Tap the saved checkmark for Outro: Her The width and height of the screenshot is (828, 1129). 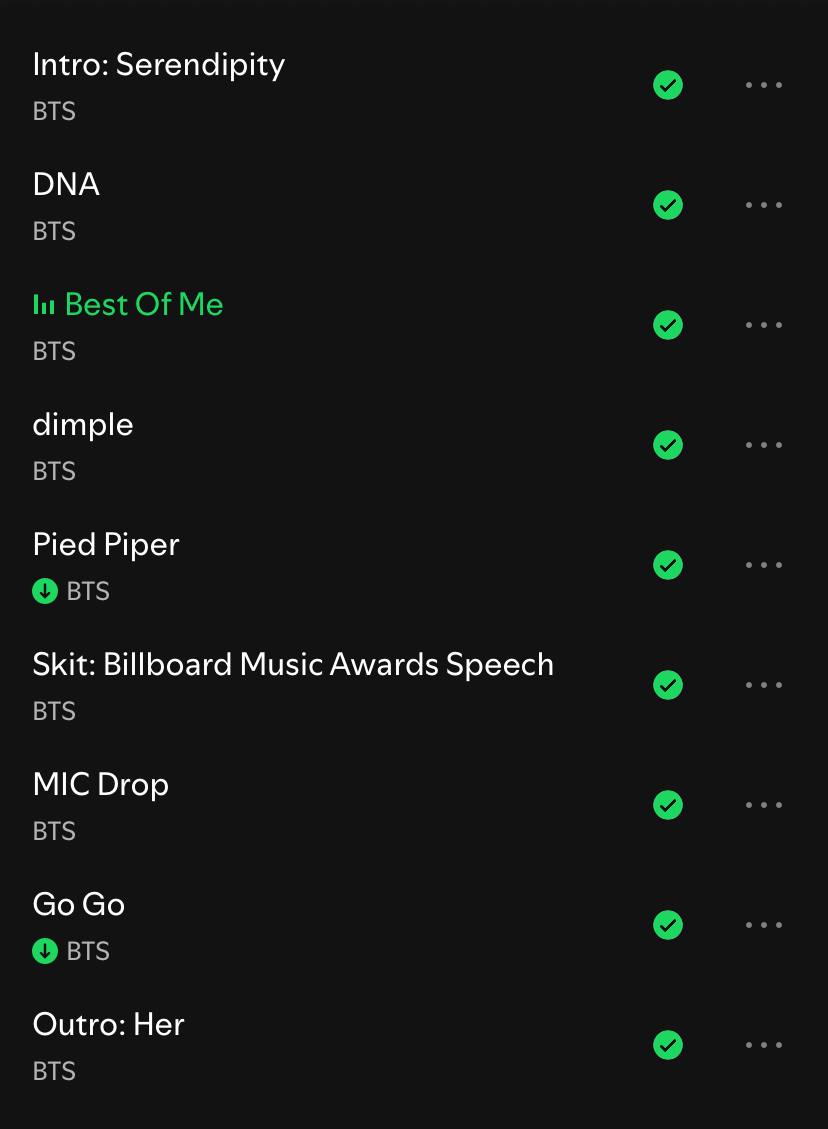[x=668, y=1045]
